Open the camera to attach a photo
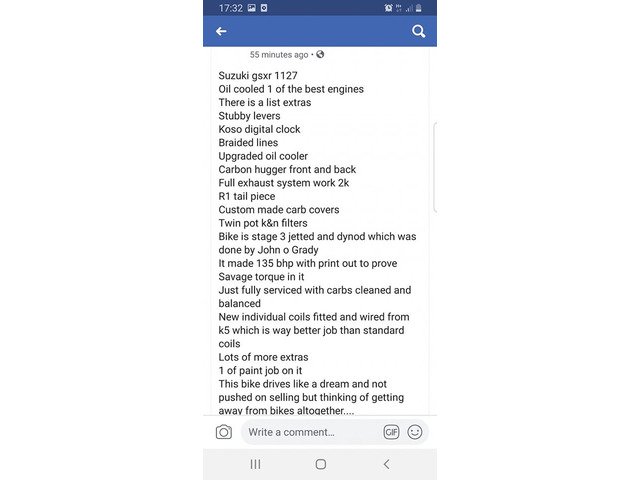Viewport: 640px width, 480px height. tap(224, 432)
